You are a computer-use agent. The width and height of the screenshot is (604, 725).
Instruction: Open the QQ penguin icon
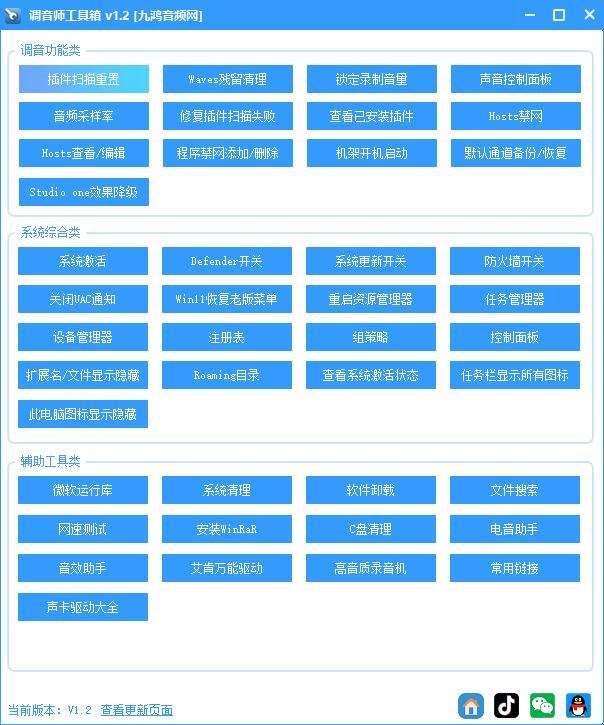tap(578, 705)
